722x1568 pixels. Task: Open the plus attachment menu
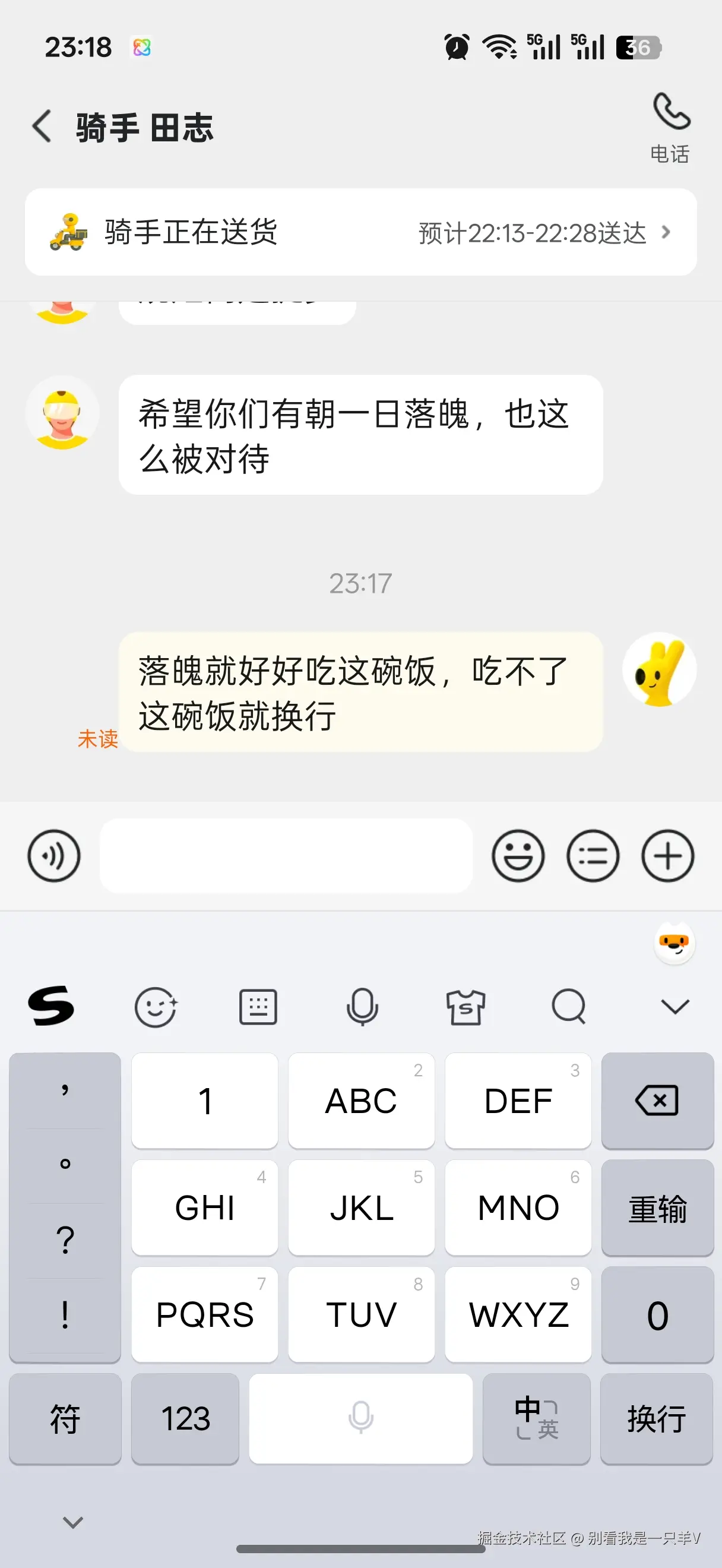point(668,855)
